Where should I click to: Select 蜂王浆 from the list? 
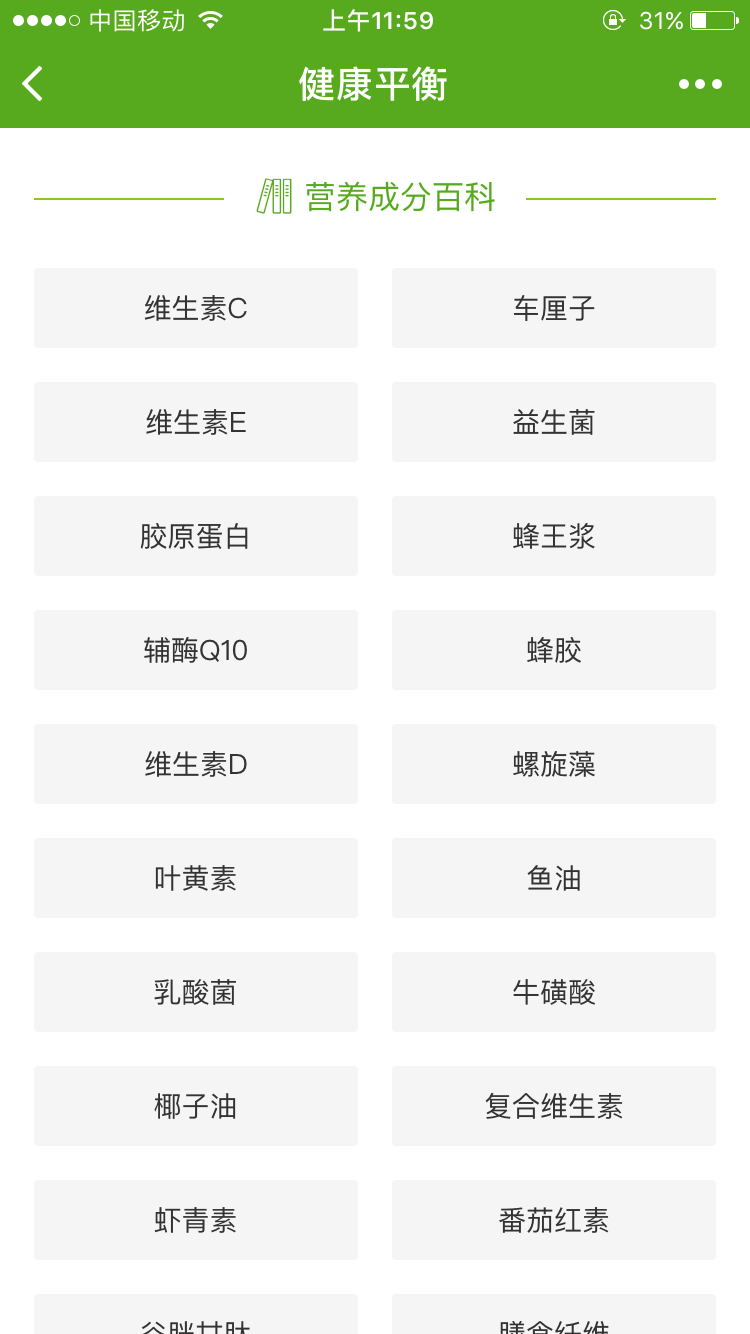554,536
